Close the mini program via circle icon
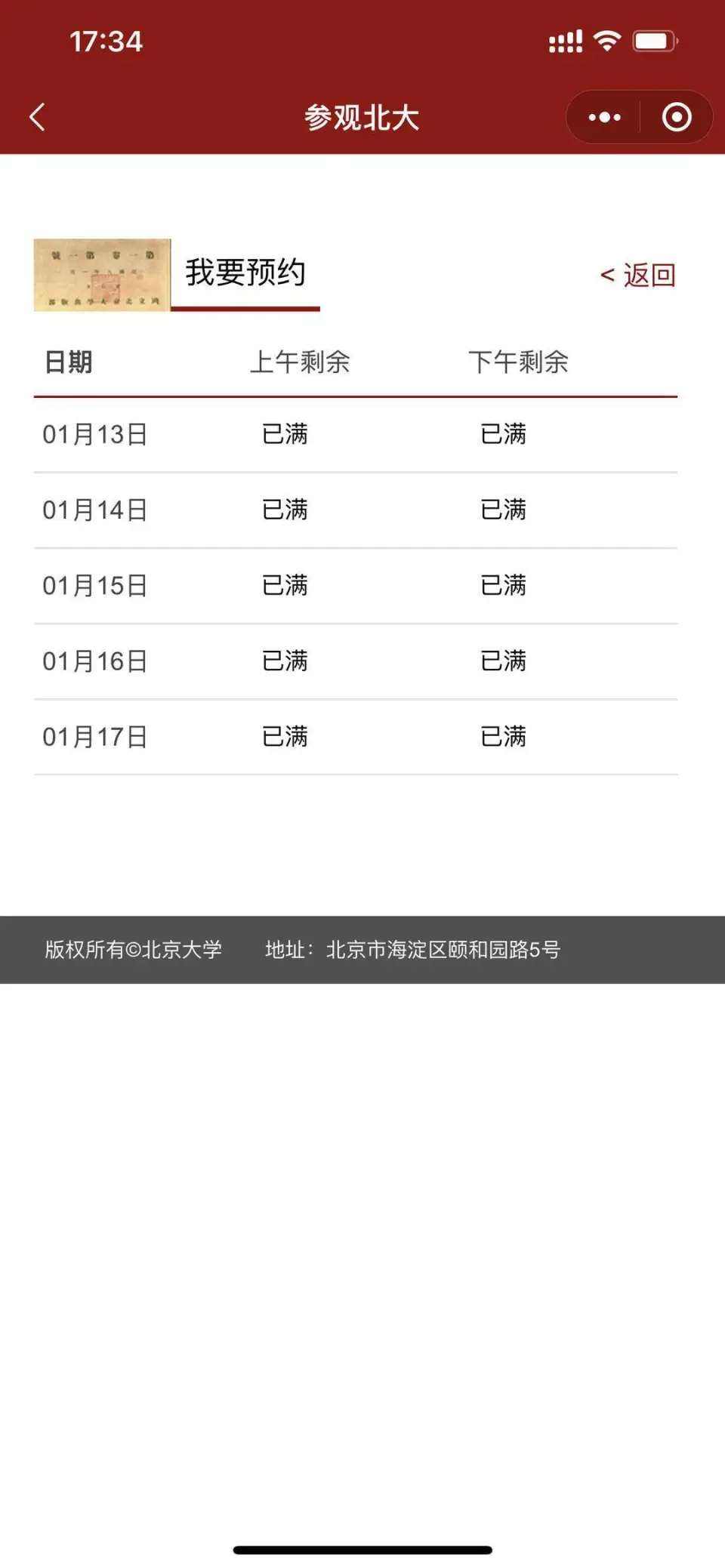 click(x=677, y=117)
